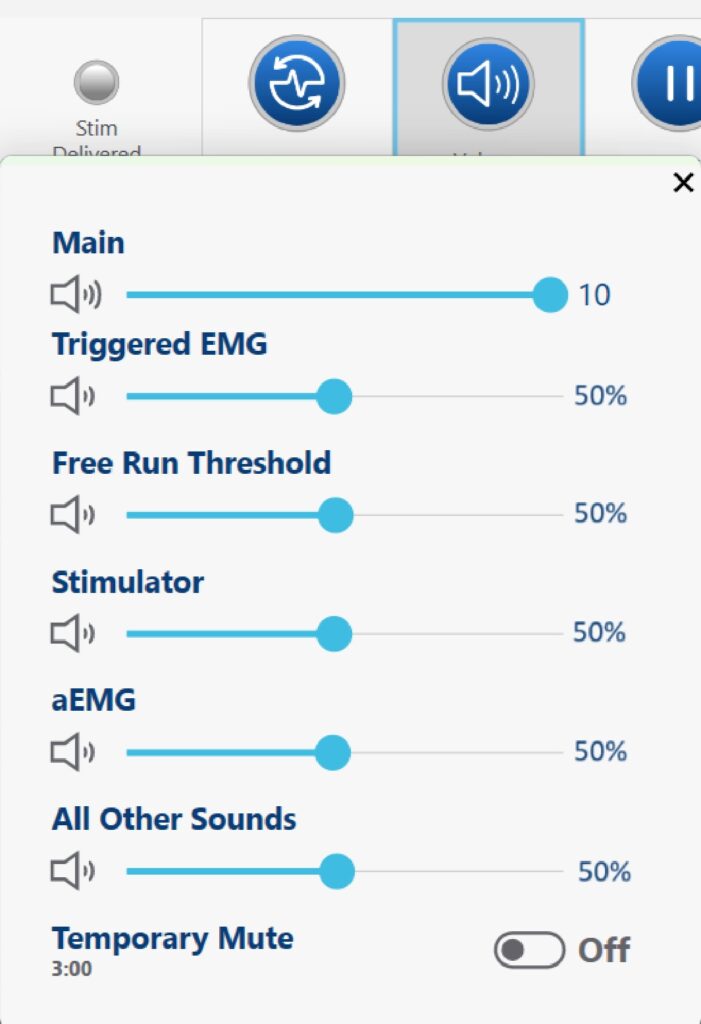Tap the Triggered EMG speaker icon
The image size is (701, 1024).
click(72, 397)
